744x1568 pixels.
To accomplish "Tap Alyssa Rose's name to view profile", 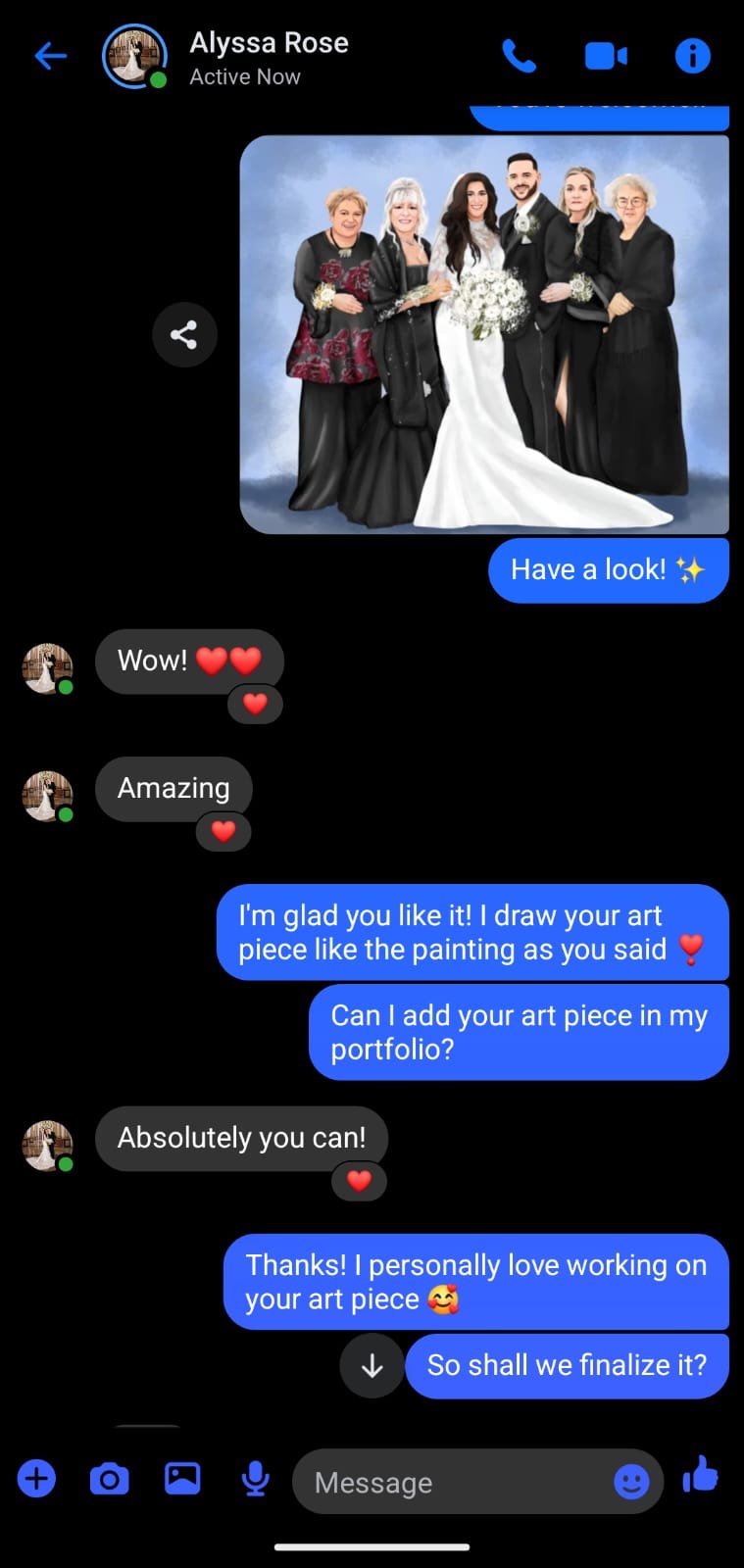I will click(x=270, y=42).
